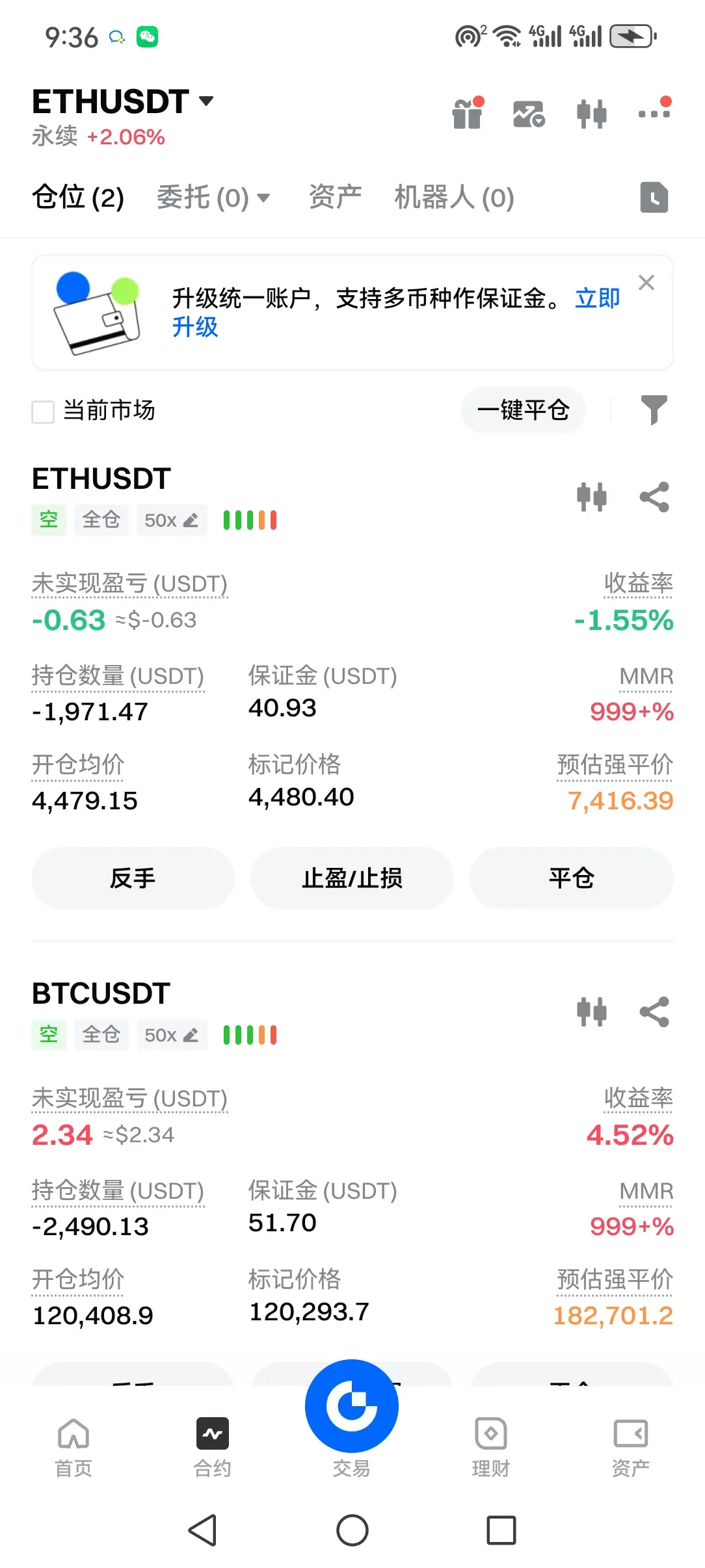Open the positions filter funnel
This screenshot has width=705, height=1568.
(654, 410)
